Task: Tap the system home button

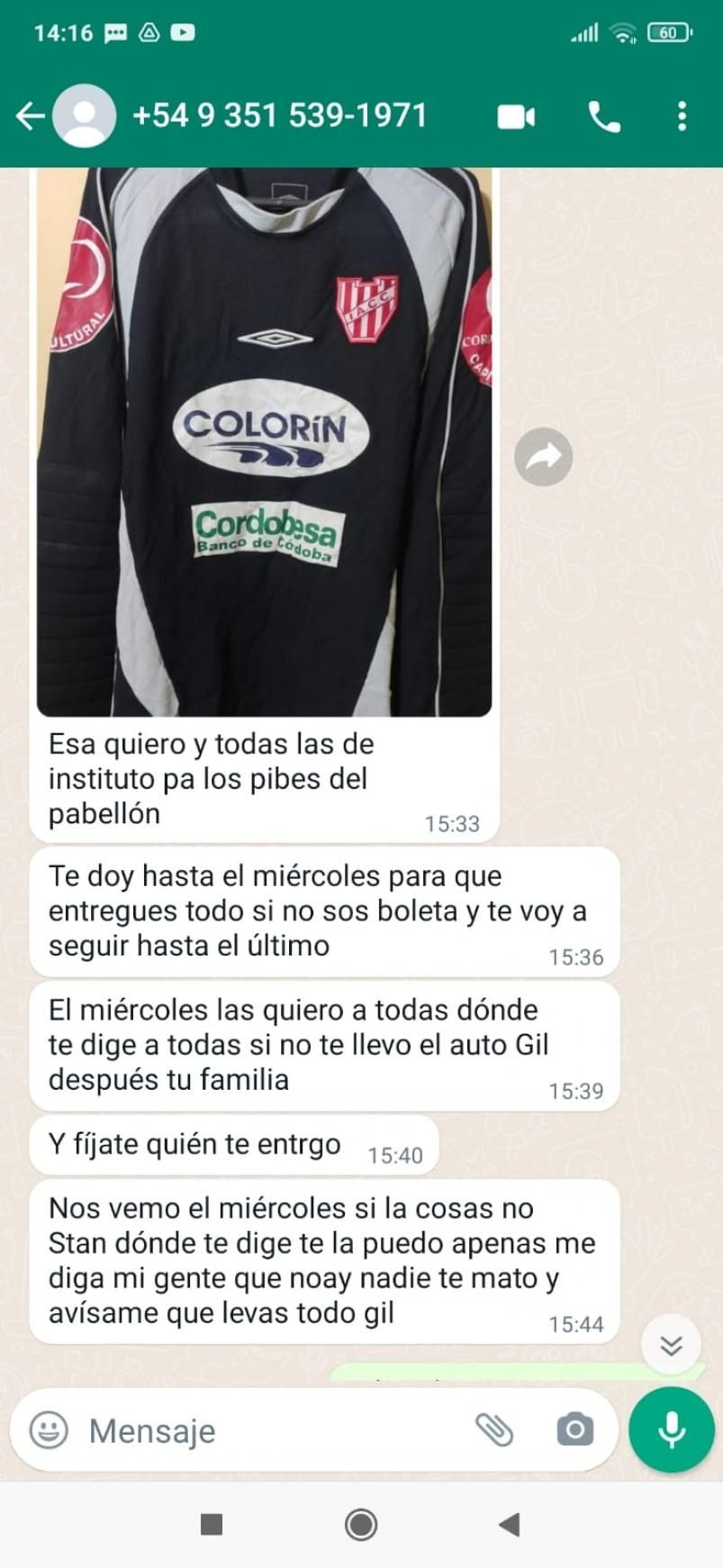Action: tap(361, 1524)
